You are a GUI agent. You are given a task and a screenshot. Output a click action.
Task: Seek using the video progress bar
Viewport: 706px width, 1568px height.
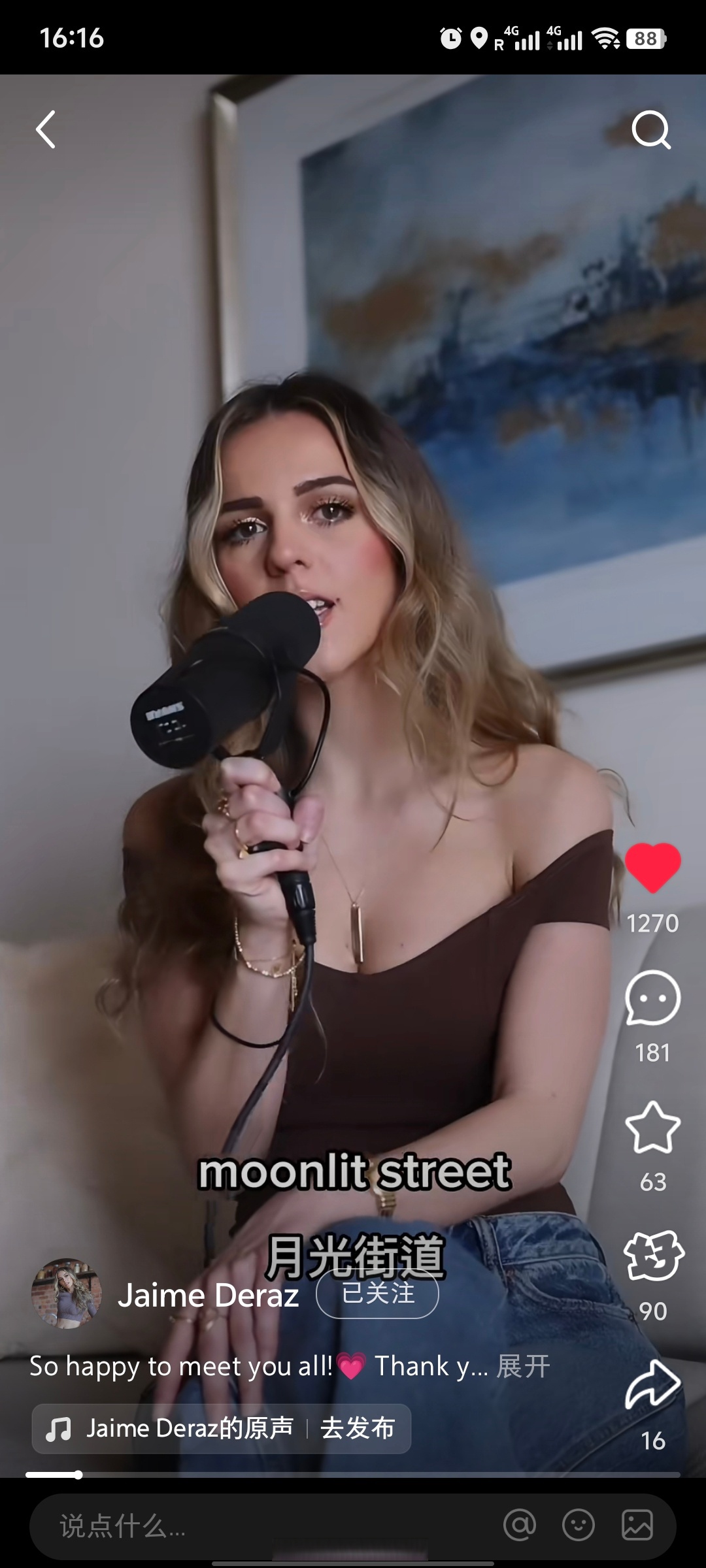[353, 1475]
